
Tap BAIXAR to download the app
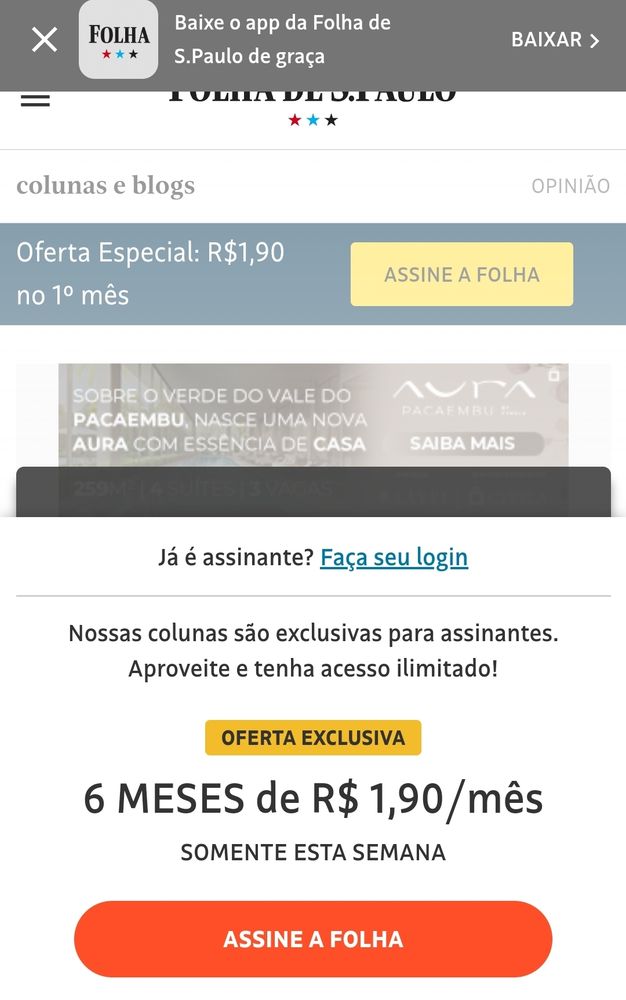click(555, 40)
